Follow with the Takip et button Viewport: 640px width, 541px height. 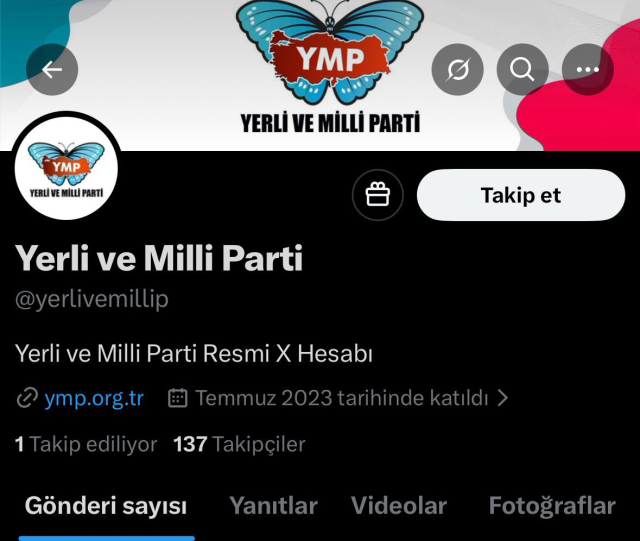[x=520, y=195]
